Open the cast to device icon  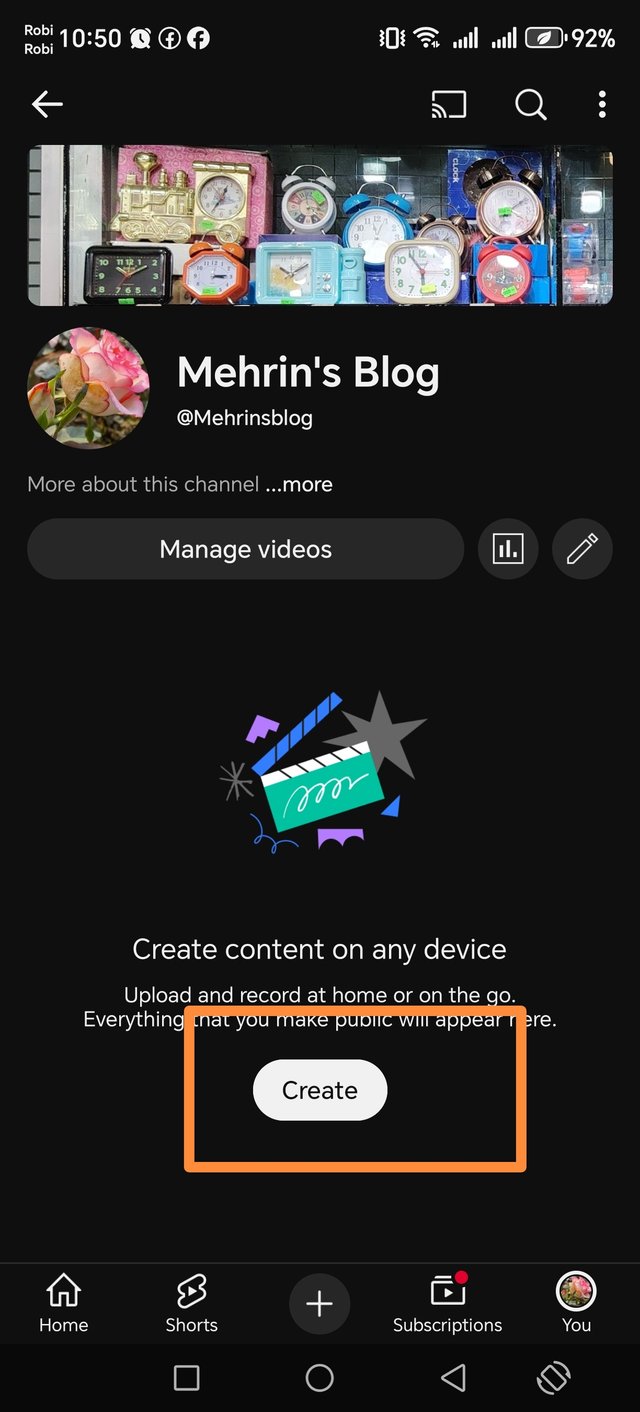tap(450, 104)
